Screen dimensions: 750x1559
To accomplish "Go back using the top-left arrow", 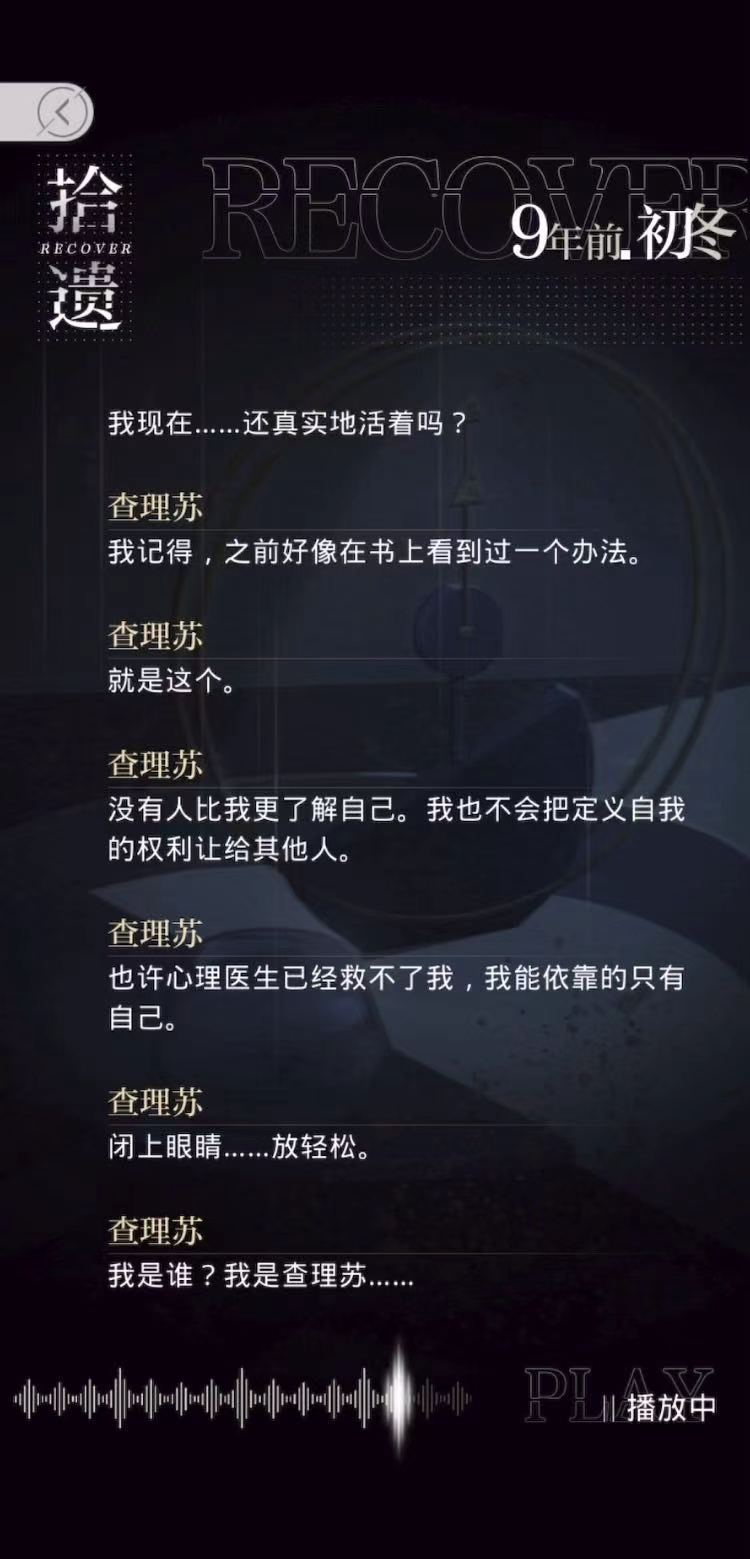I will (x=62, y=112).
